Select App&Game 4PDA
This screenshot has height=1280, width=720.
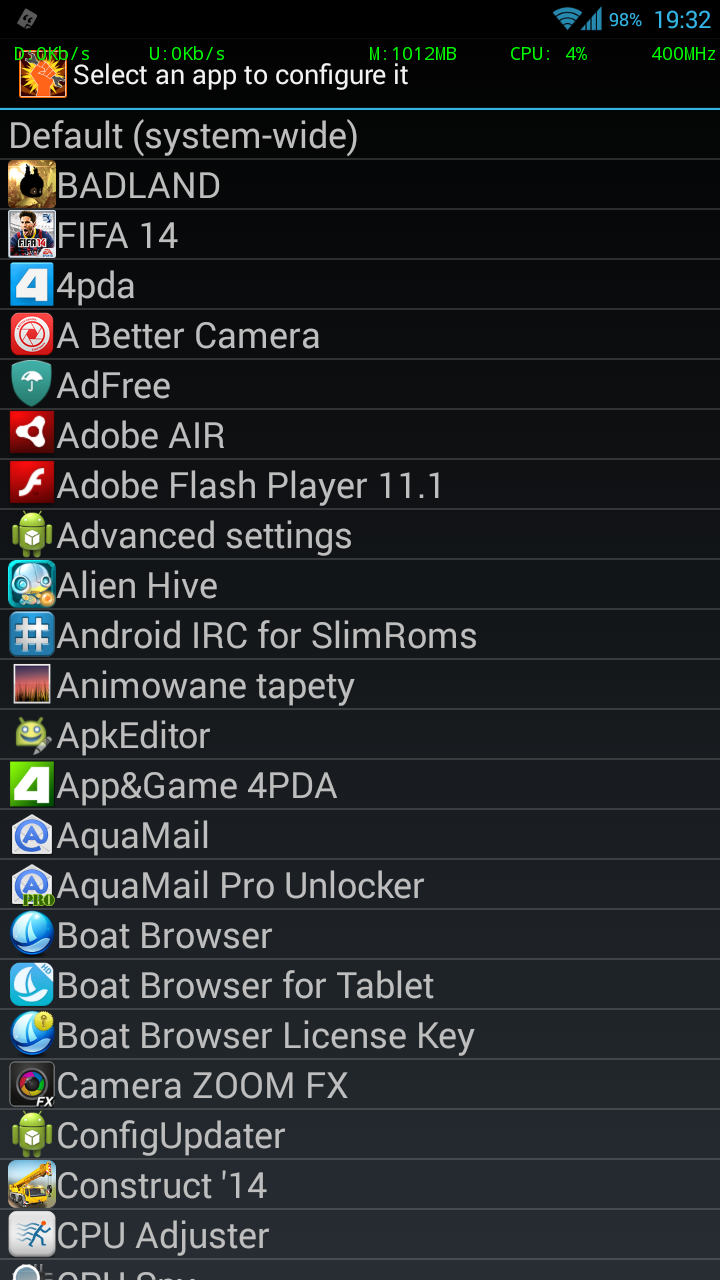[x=197, y=785]
